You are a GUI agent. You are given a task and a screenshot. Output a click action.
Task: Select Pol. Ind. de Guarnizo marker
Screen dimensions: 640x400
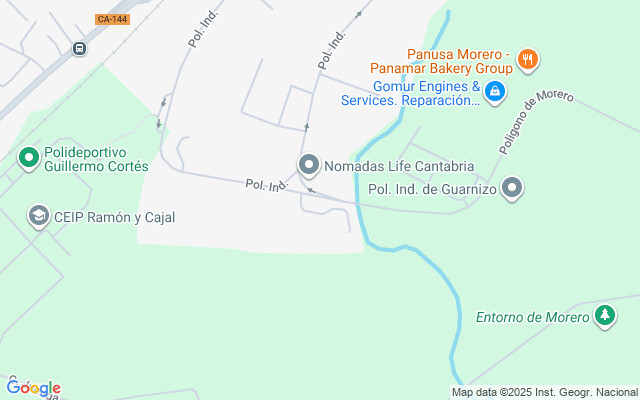(513, 188)
